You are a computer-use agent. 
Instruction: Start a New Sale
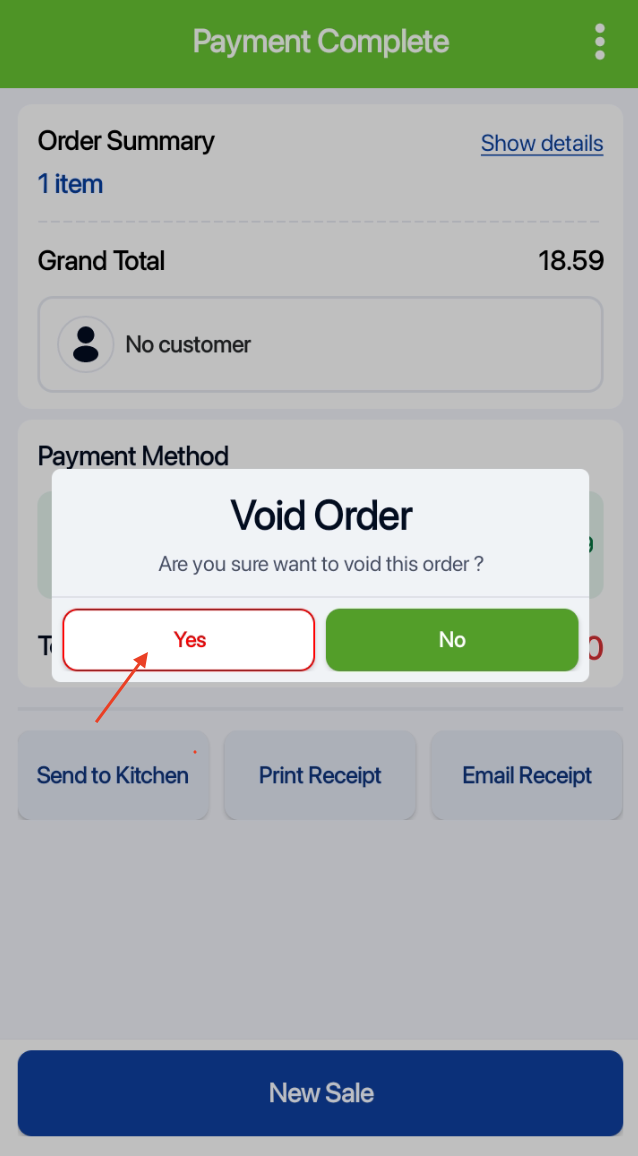coord(320,1092)
